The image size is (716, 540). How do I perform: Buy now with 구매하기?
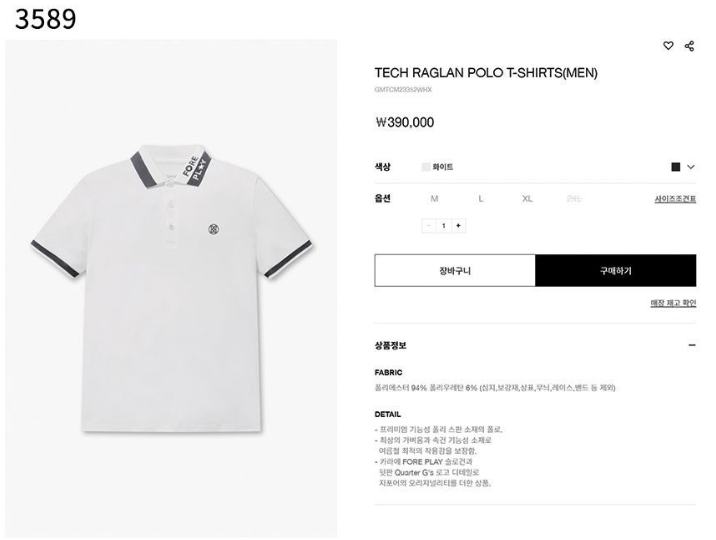(615, 271)
